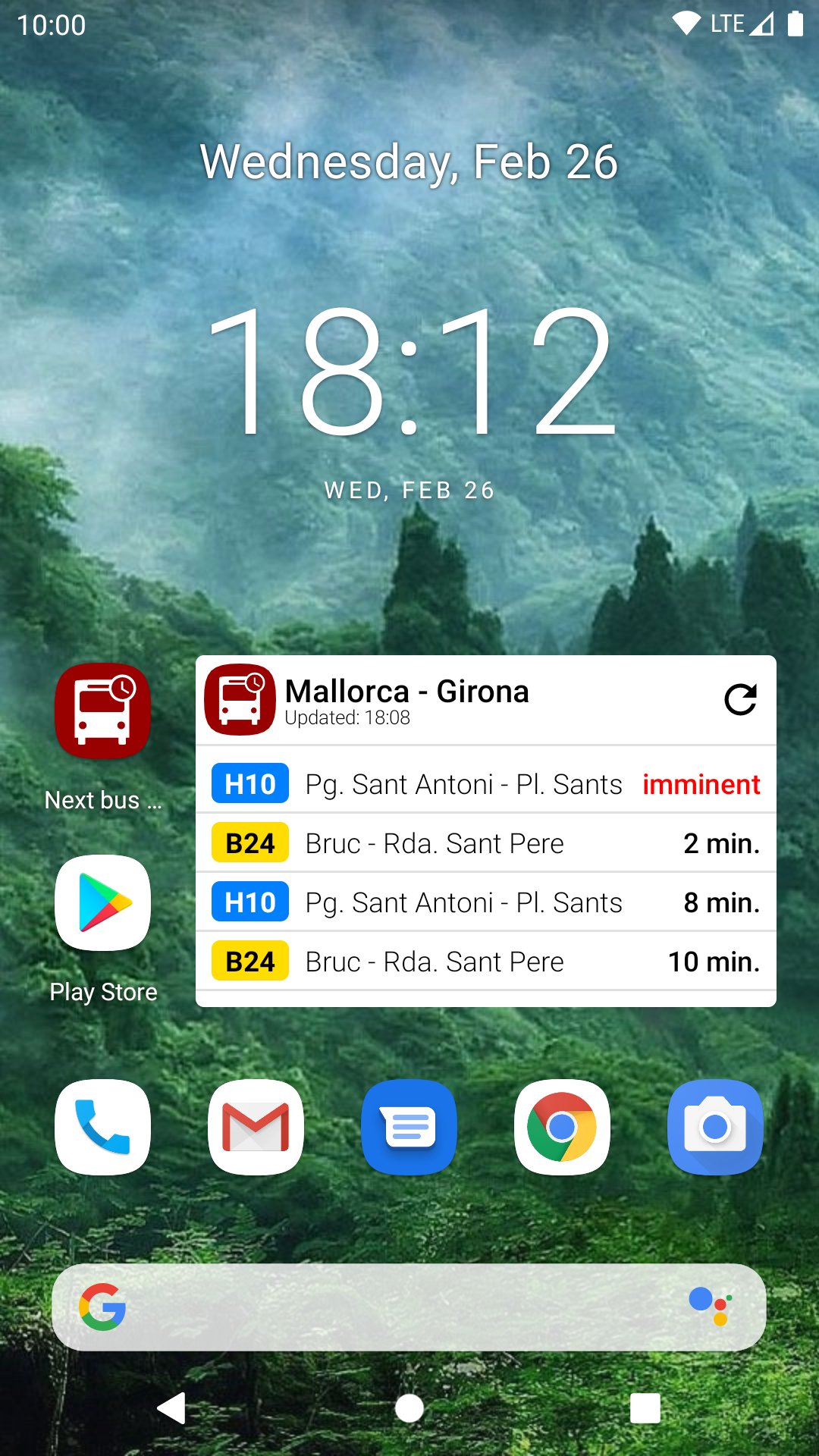Image resolution: width=819 pixels, height=1456 pixels.
Task: Go back with the navigation bar
Action: coord(173,1408)
